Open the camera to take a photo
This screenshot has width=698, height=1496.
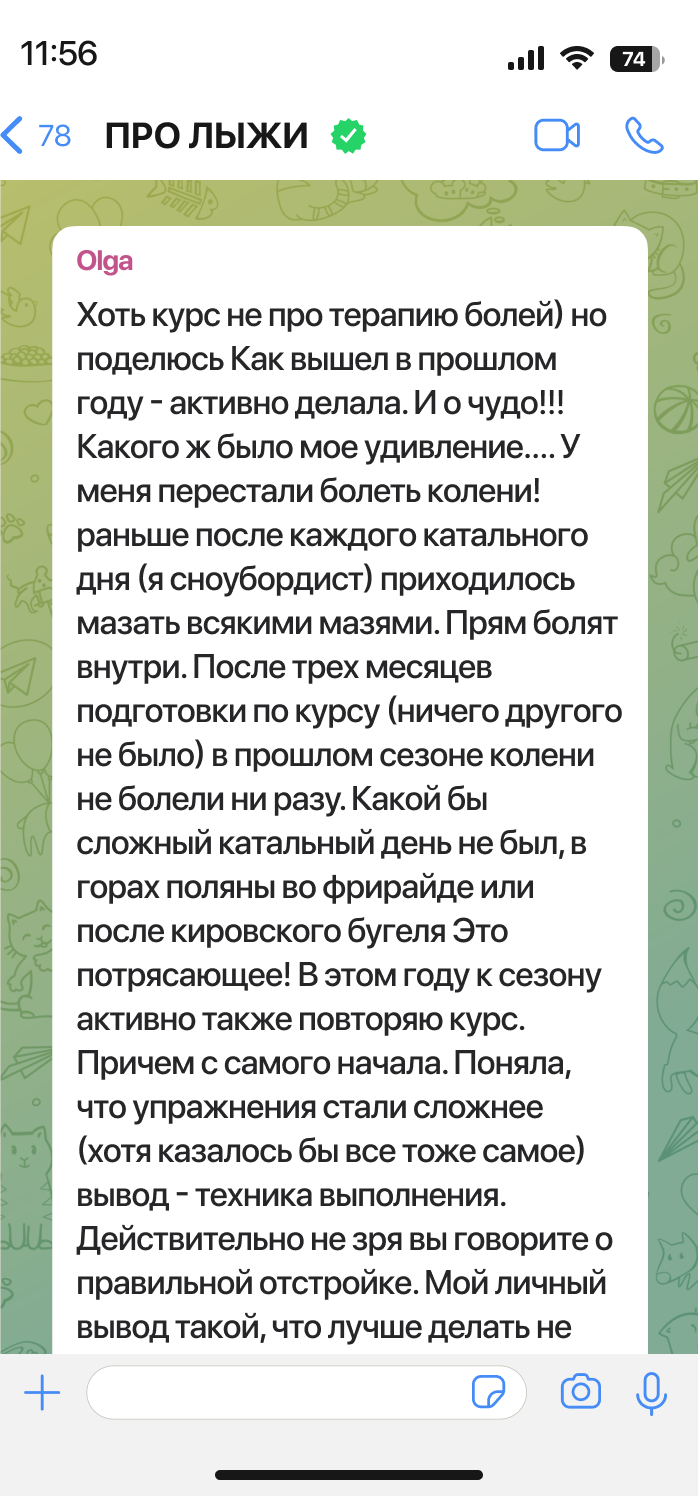pyautogui.click(x=581, y=1392)
